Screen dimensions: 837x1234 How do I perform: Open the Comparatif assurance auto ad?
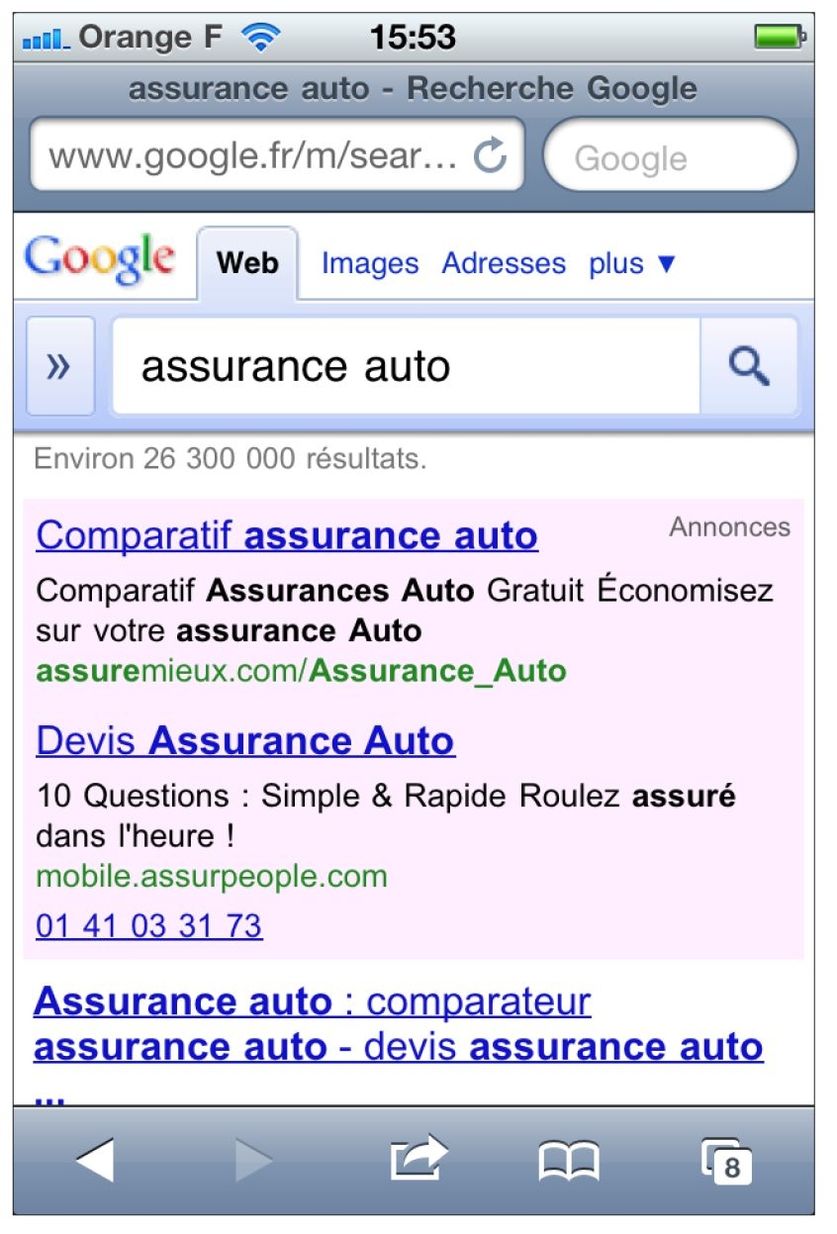click(x=287, y=536)
